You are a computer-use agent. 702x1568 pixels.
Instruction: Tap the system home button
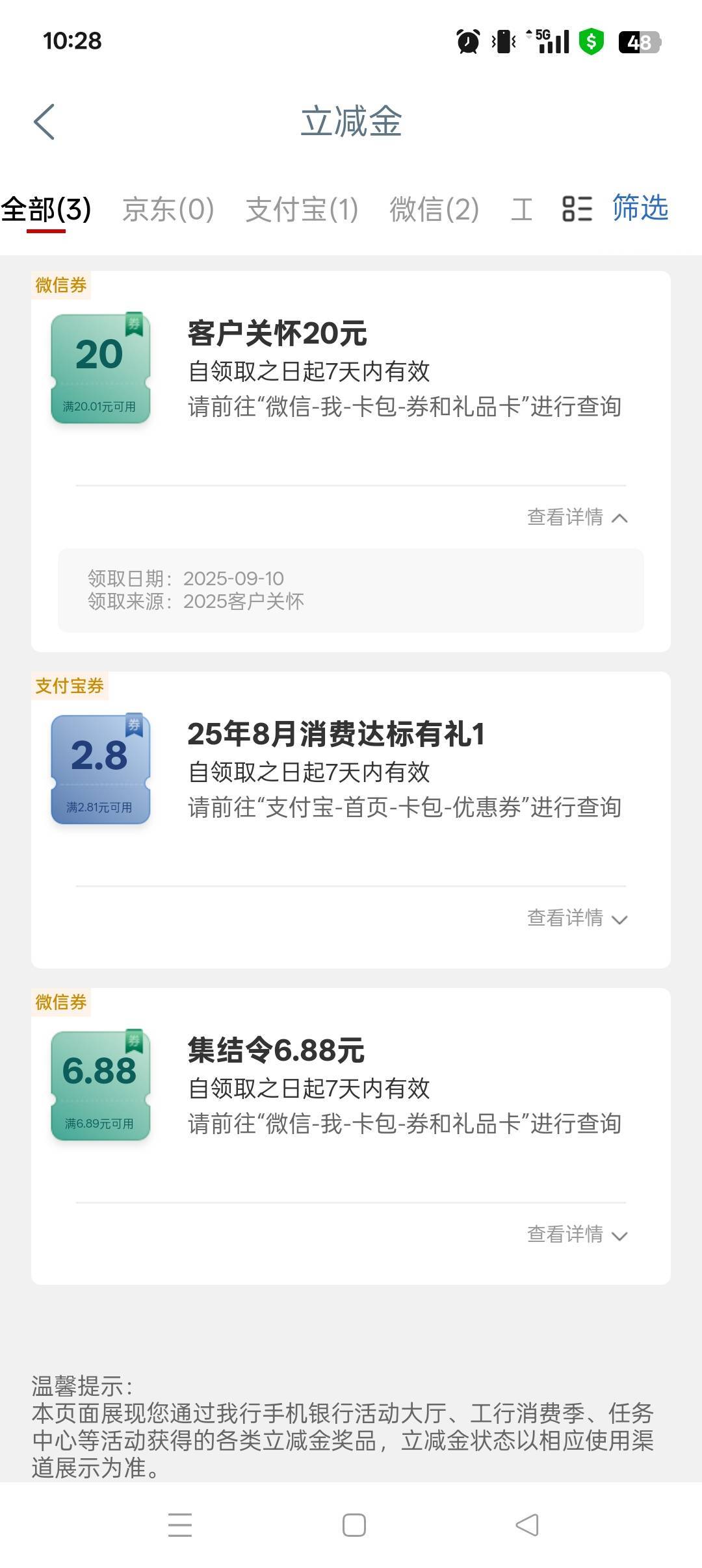click(x=354, y=1525)
